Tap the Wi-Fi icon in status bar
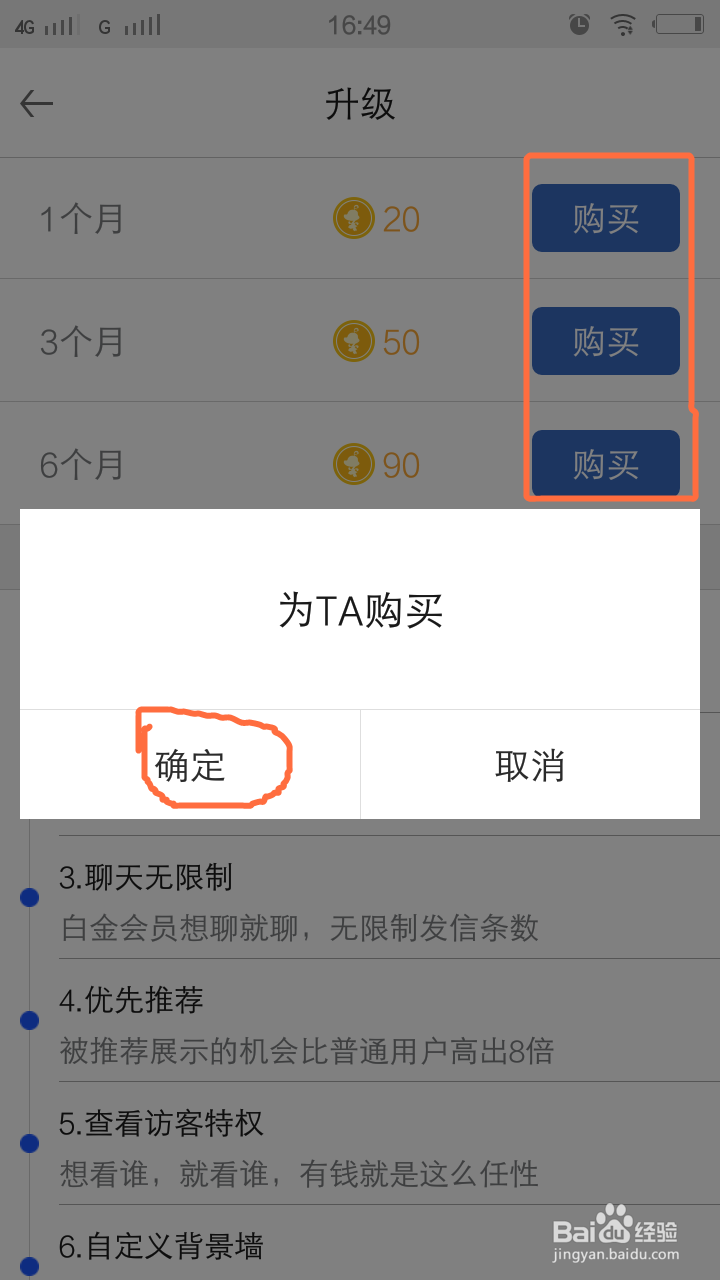This screenshot has height=1280, width=720. click(622, 24)
